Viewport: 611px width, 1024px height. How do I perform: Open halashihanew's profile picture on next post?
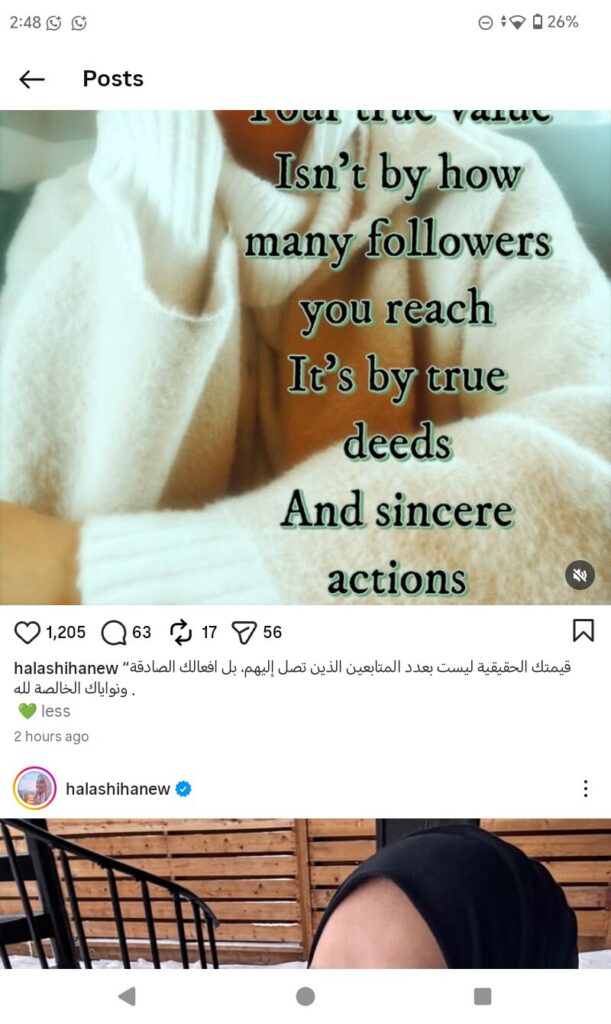pyautogui.click(x=35, y=789)
